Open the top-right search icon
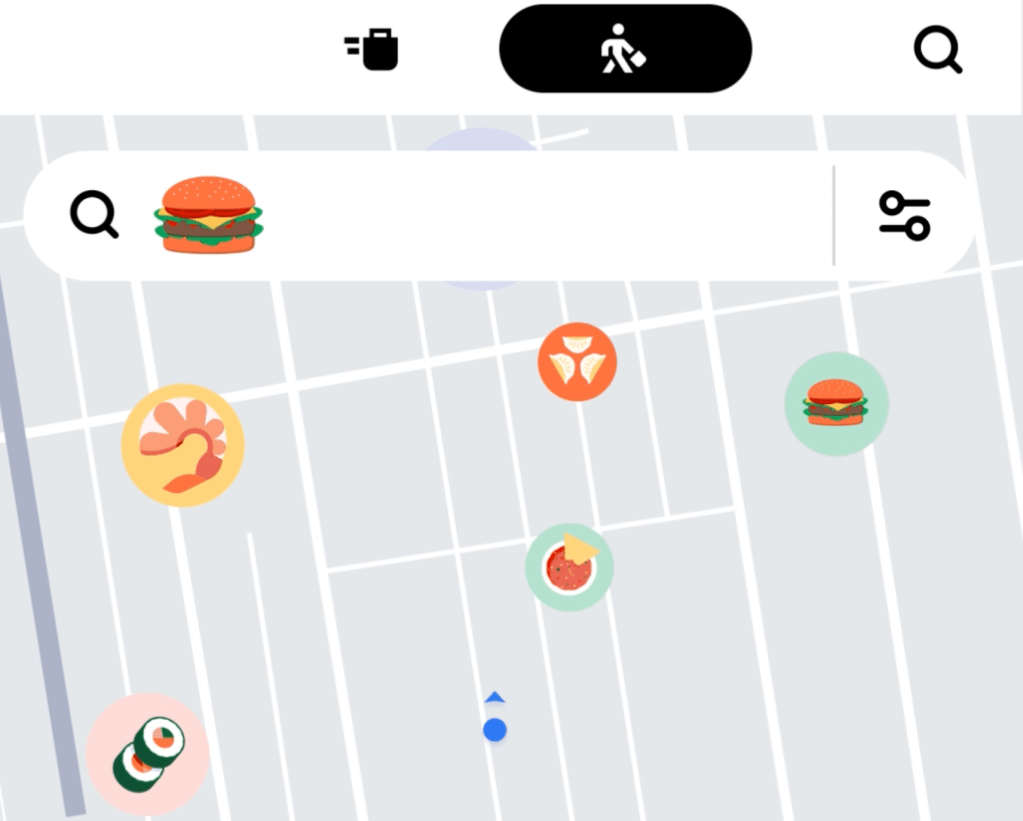Image resolution: width=1023 pixels, height=821 pixels. [x=937, y=49]
